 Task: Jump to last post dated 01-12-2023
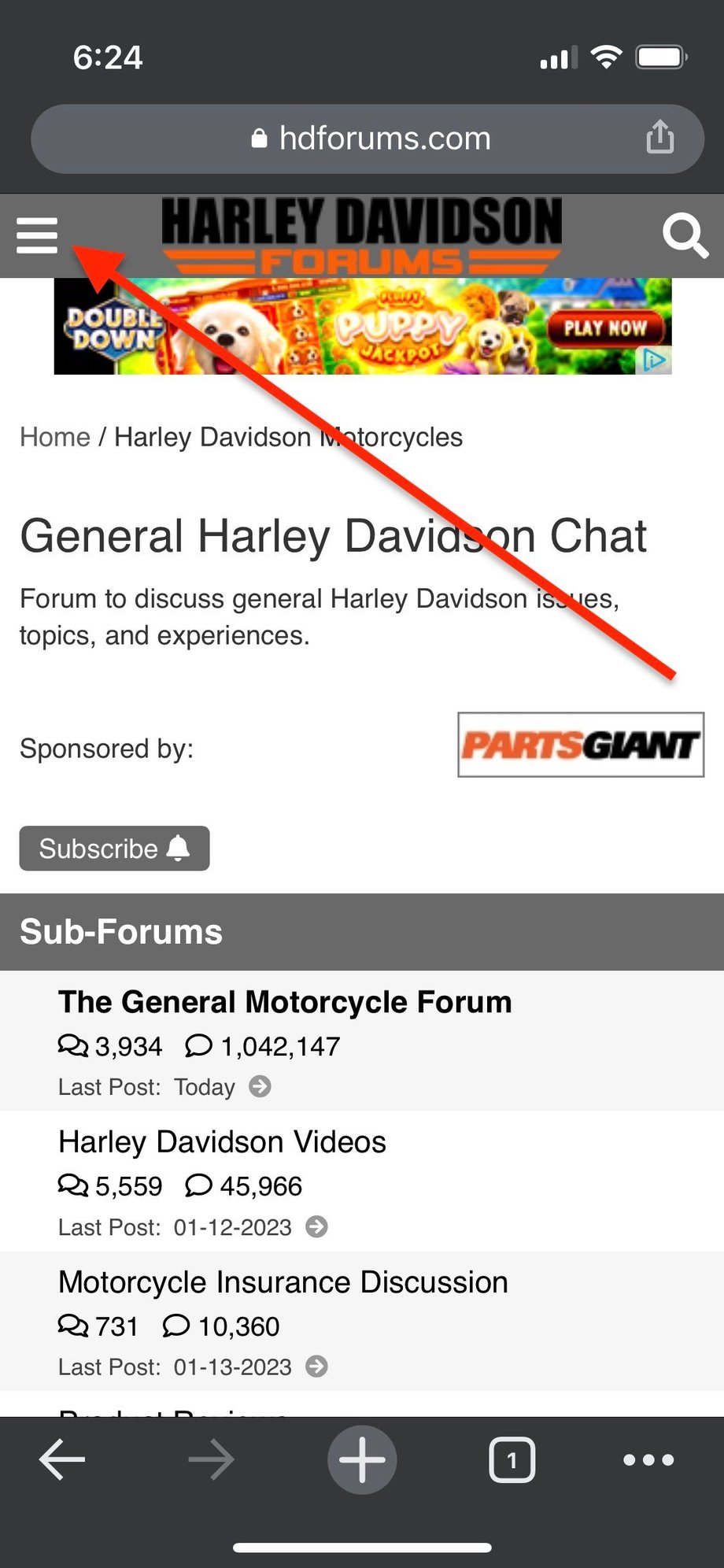click(316, 1227)
